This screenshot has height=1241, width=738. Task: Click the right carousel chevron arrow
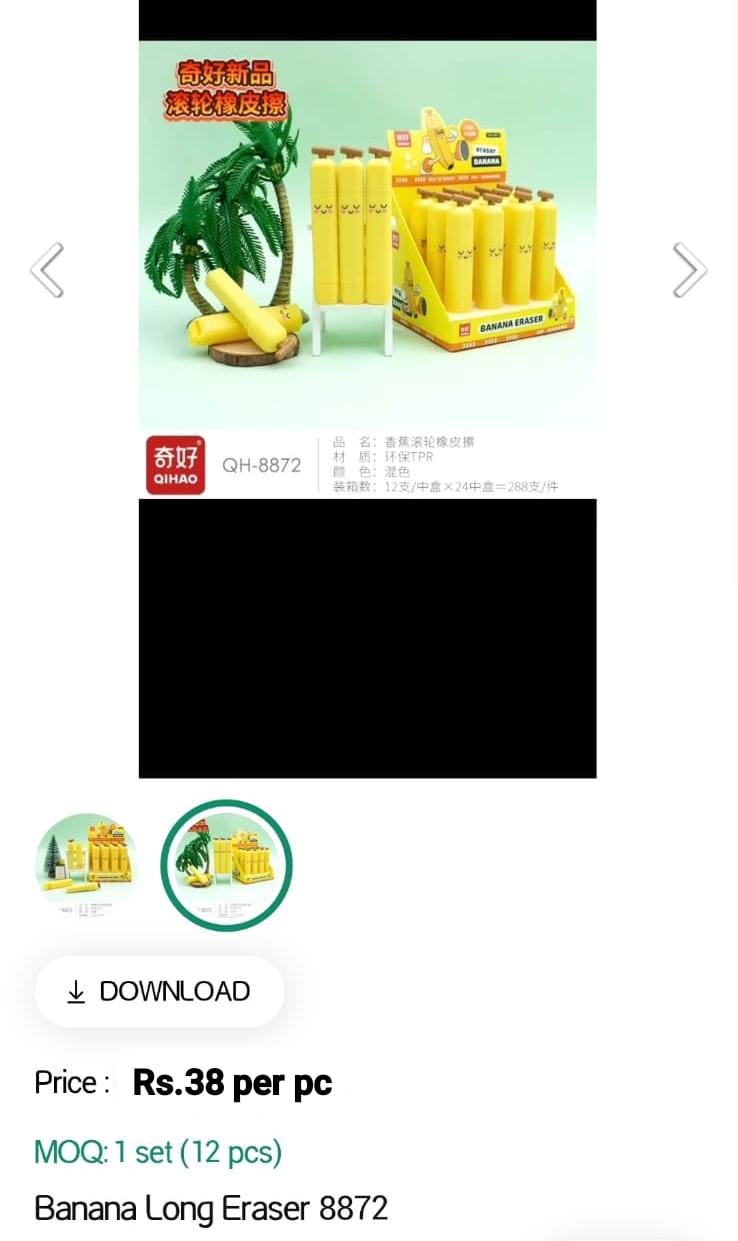[689, 269]
